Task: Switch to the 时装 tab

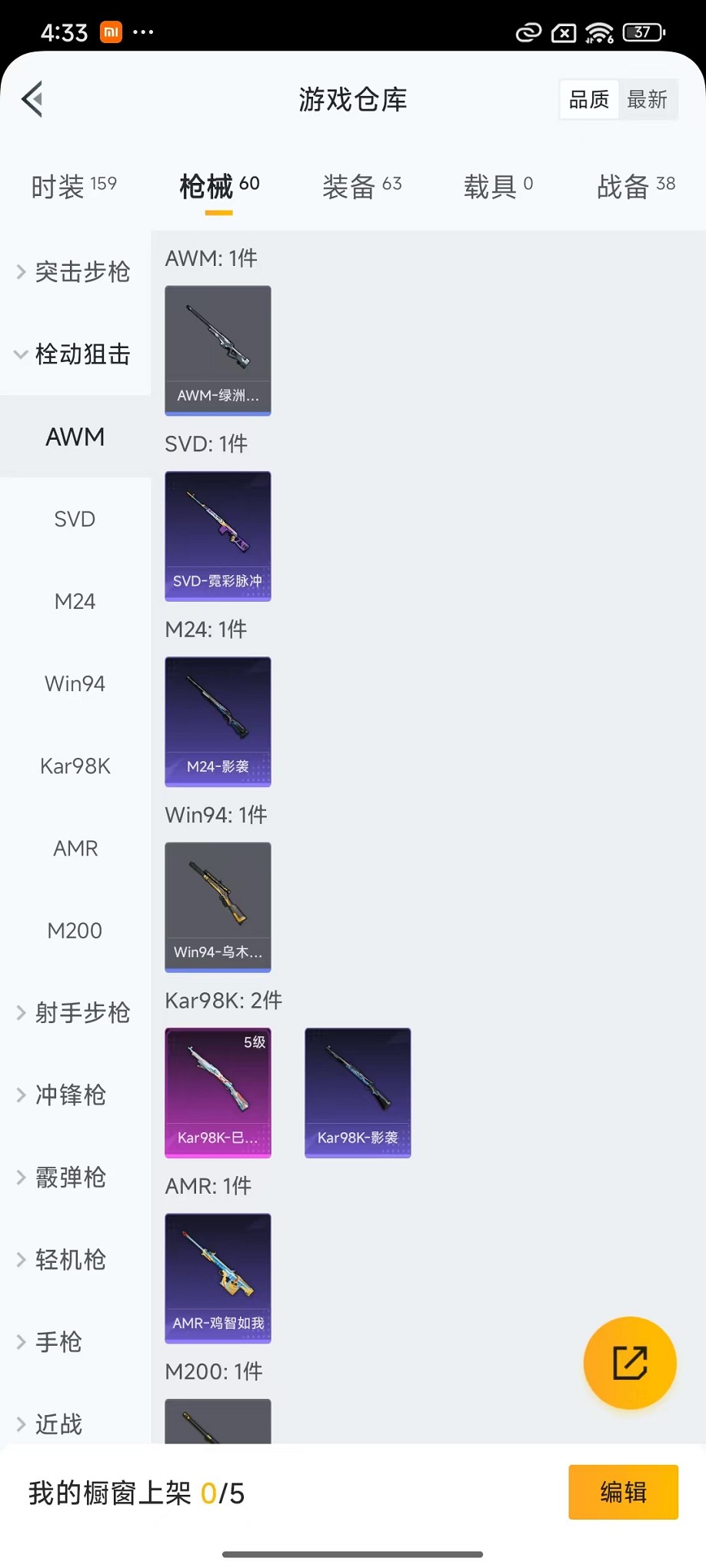Action: 74,186
